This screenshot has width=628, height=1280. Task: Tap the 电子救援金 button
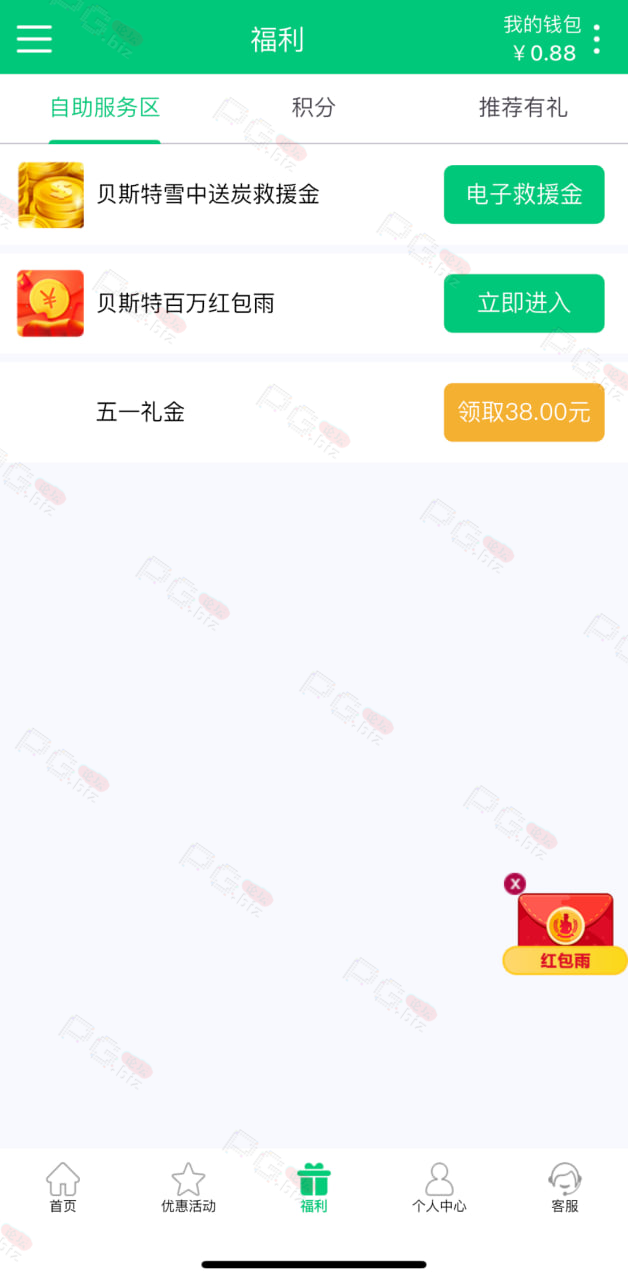pos(524,194)
